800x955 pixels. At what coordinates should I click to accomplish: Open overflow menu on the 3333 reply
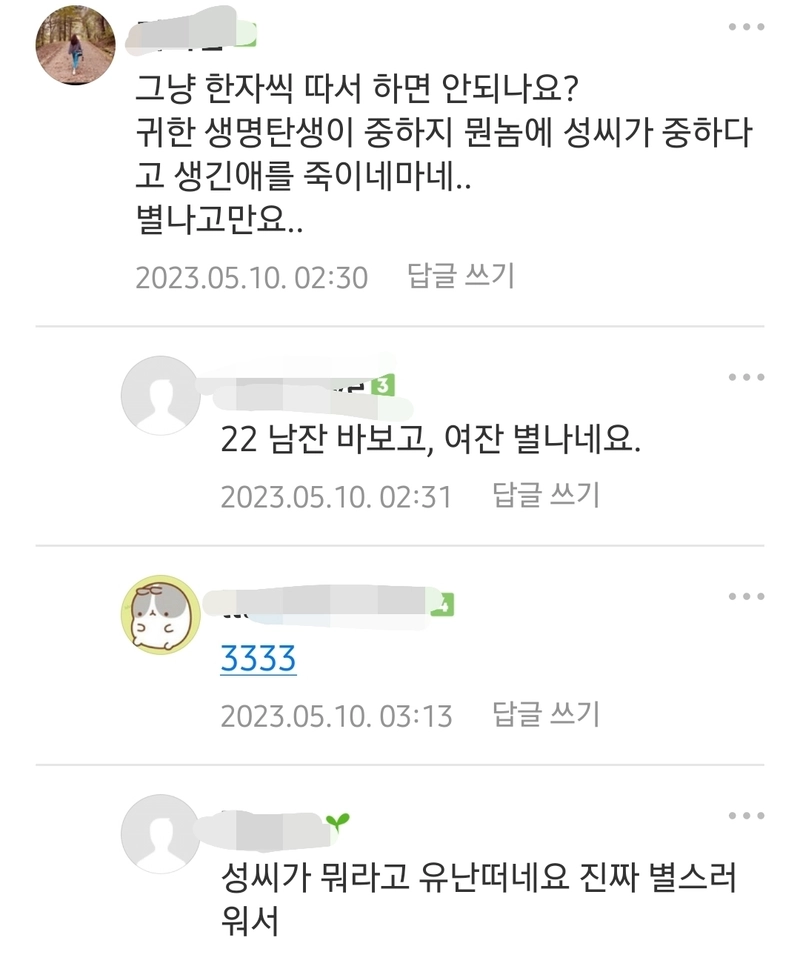pyautogui.click(x=746, y=597)
